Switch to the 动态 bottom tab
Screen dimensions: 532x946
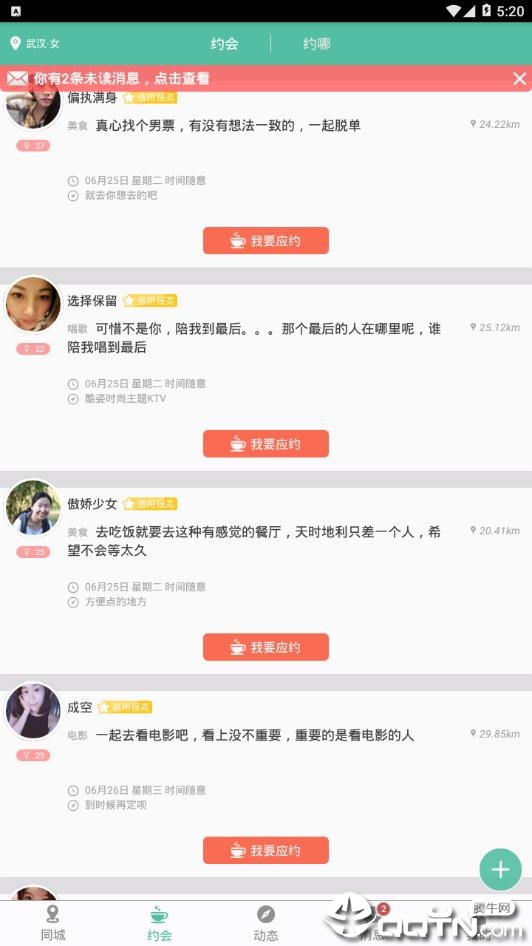265,923
